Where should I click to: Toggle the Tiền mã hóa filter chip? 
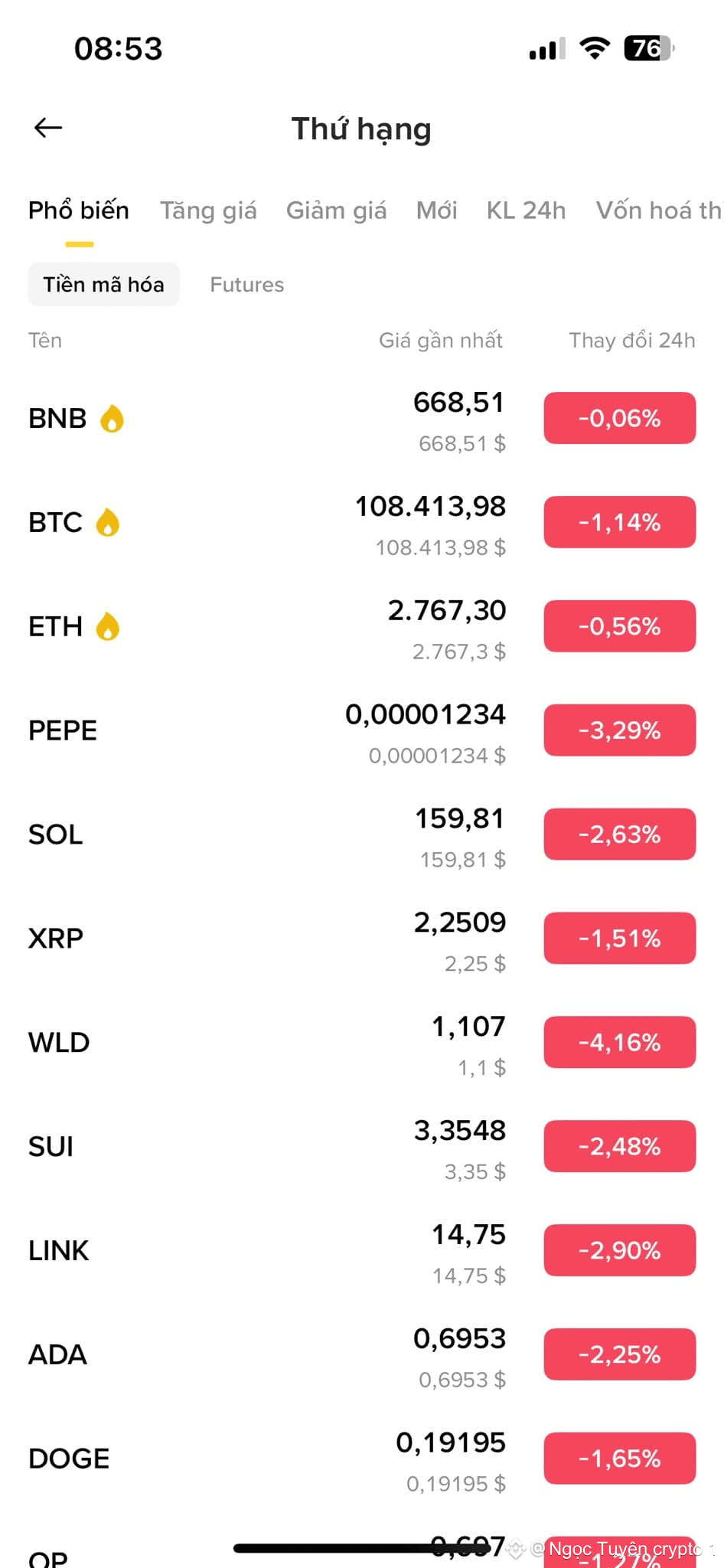click(103, 284)
